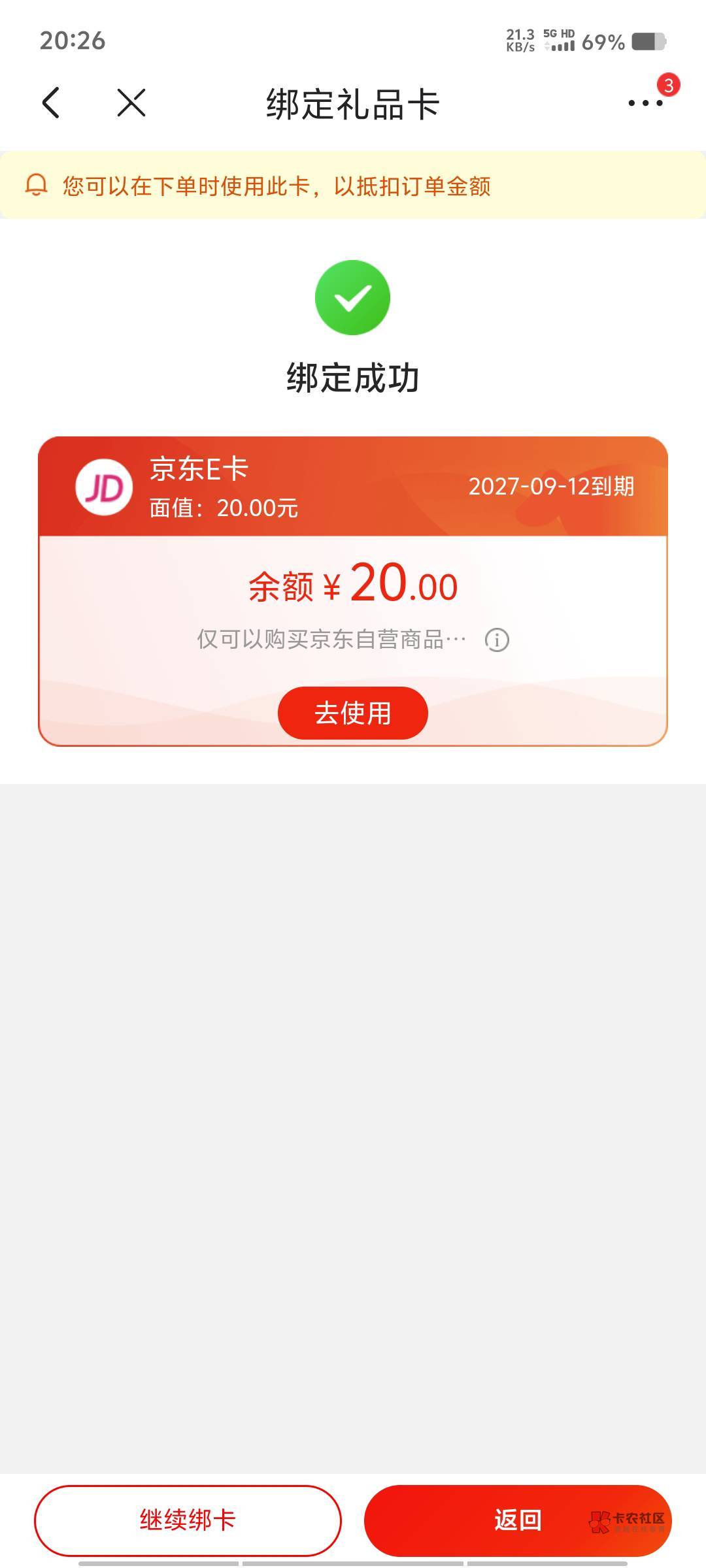Close the gift card binding page
Screen dimensions: 706x1568
pos(131,103)
